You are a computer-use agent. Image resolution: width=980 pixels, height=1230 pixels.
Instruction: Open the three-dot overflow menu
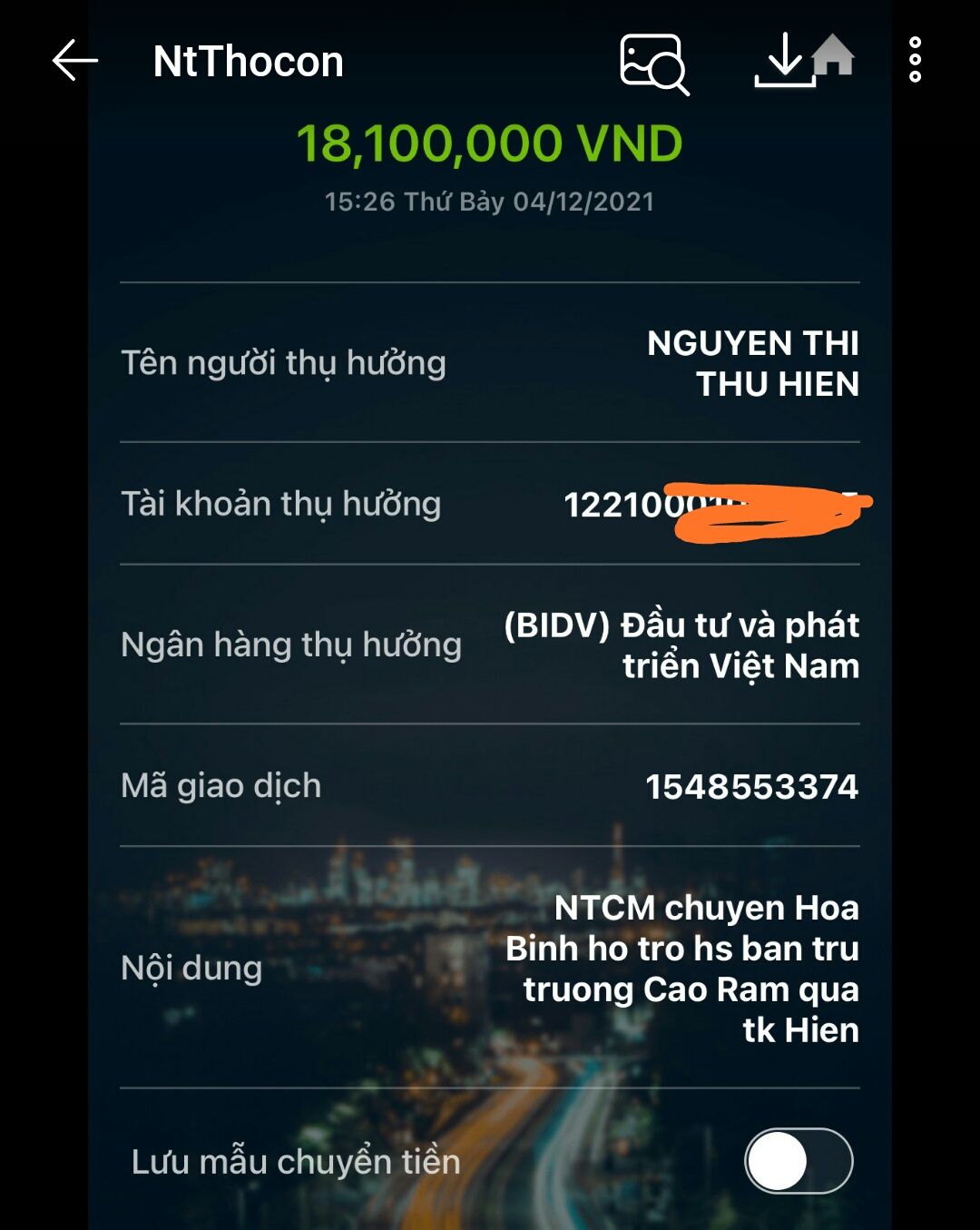(915, 61)
